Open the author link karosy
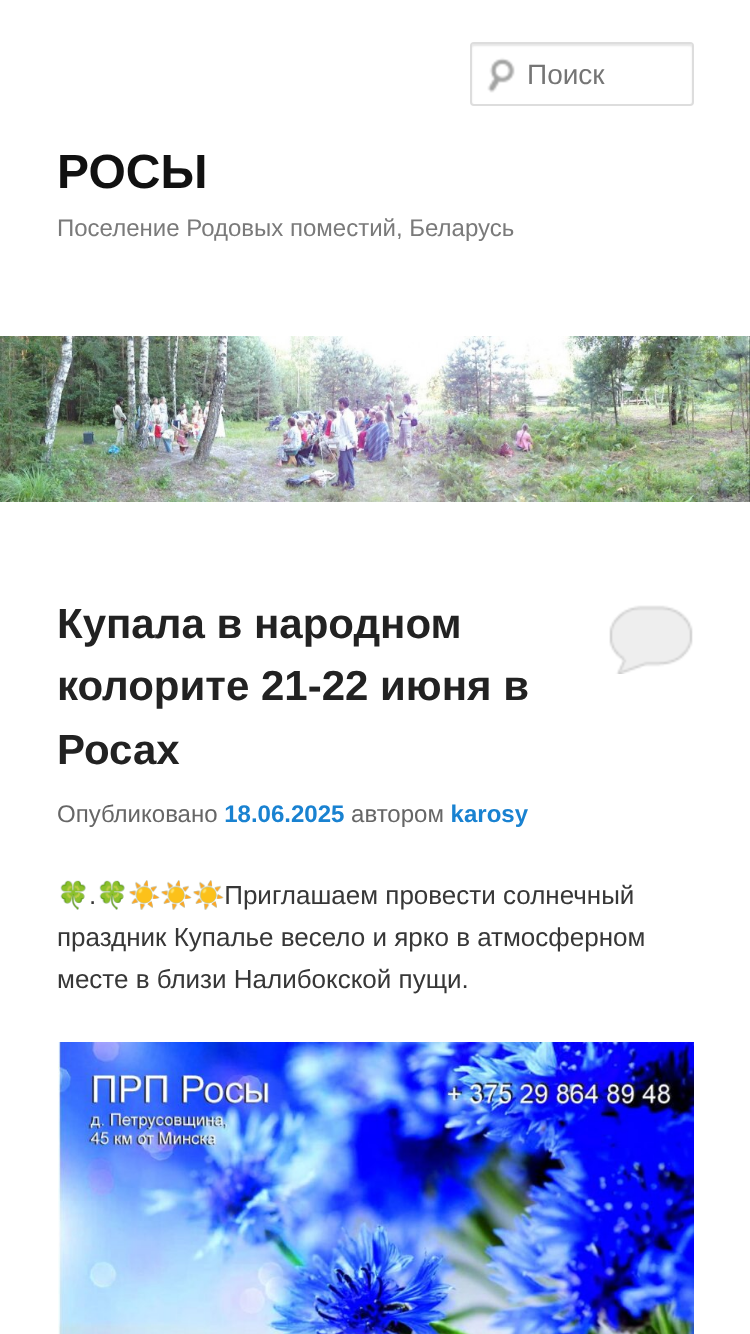The image size is (750, 1334). coord(489,814)
